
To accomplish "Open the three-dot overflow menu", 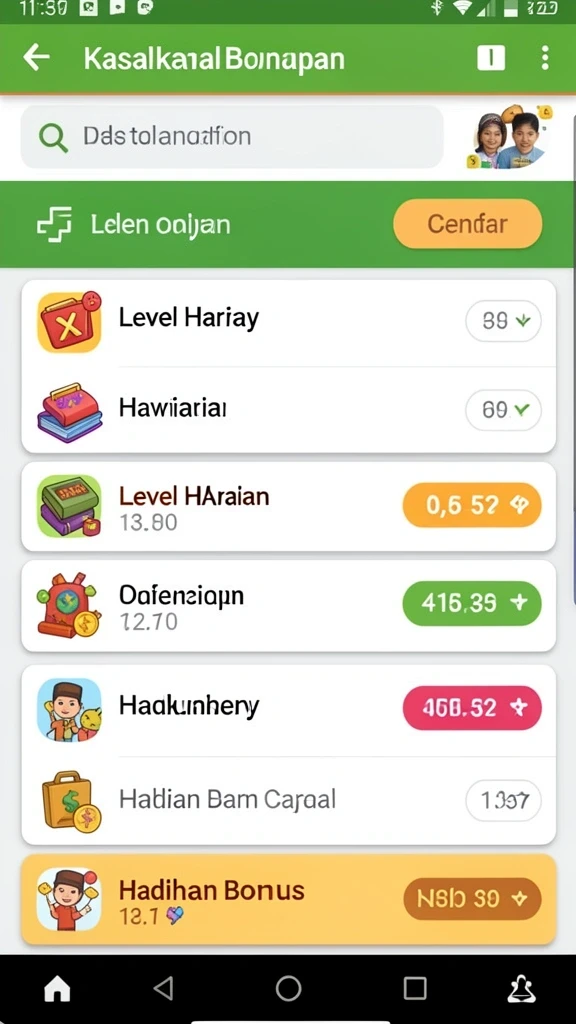I will pos(545,58).
